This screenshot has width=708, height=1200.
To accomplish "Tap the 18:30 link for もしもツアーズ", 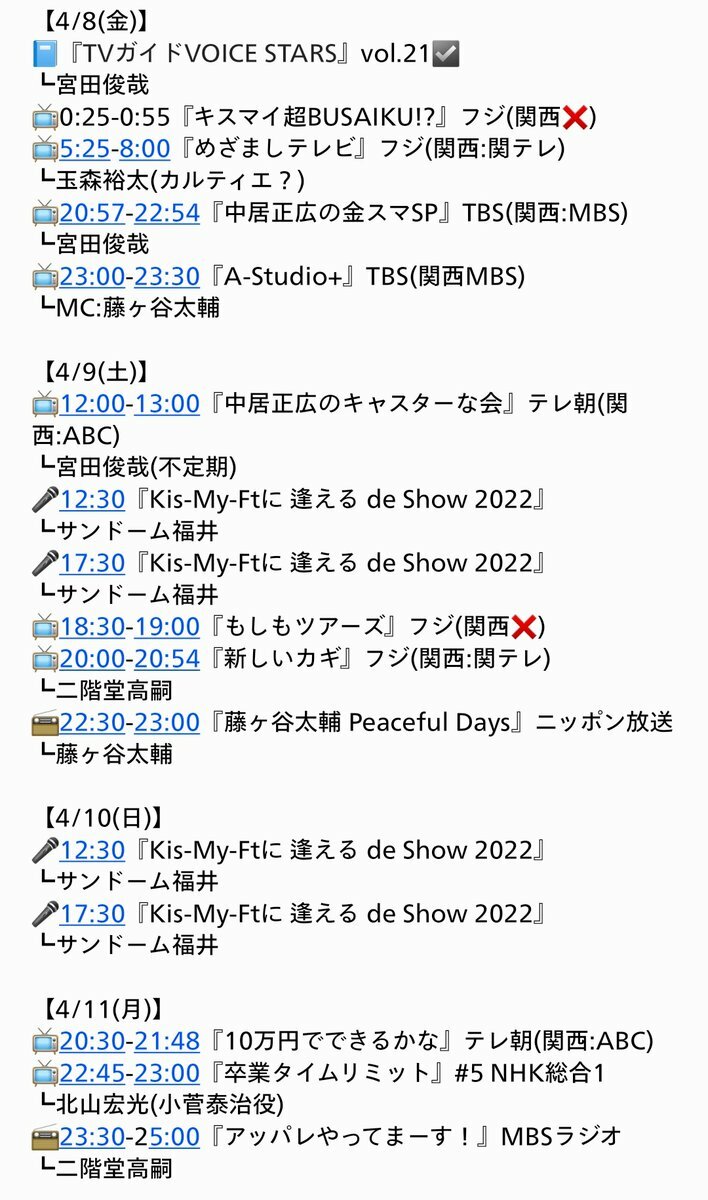I will pos(92,627).
